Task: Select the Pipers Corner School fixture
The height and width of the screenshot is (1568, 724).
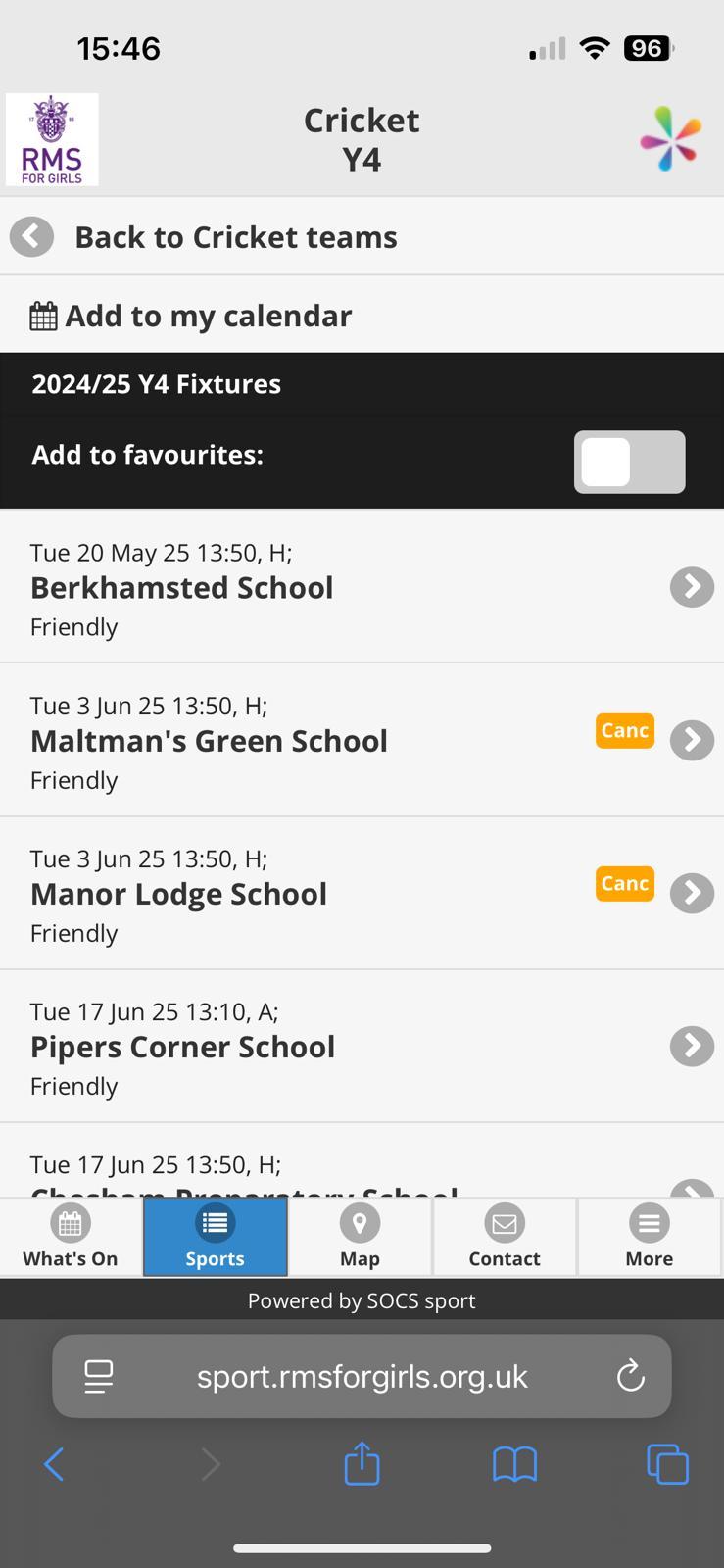Action: [x=362, y=1046]
